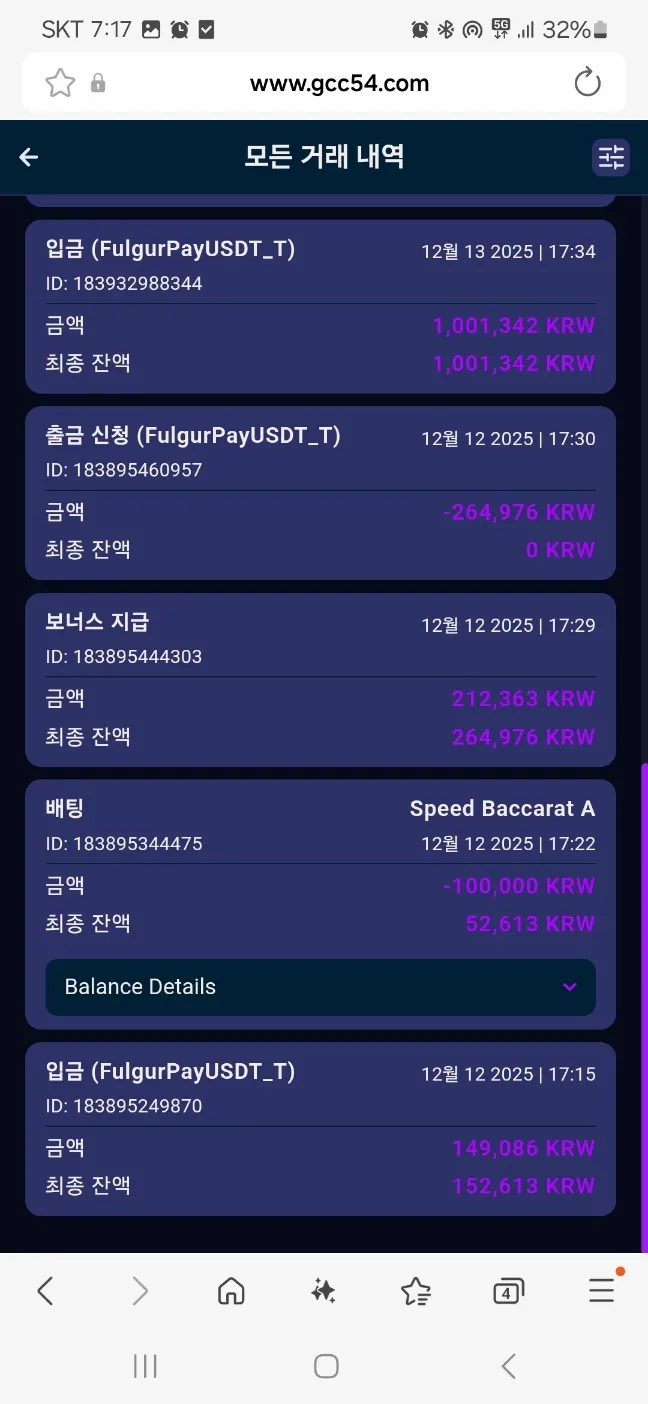Navigate back in browser toolbar
The image size is (648, 1404).
pyautogui.click(x=45, y=1292)
